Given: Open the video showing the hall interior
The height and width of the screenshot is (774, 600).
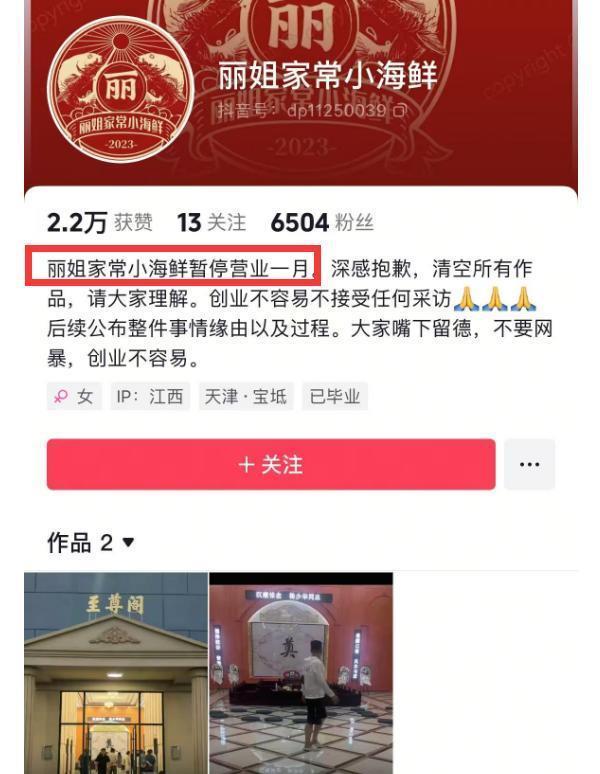Looking at the screenshot, I should (x=301, y=672).
